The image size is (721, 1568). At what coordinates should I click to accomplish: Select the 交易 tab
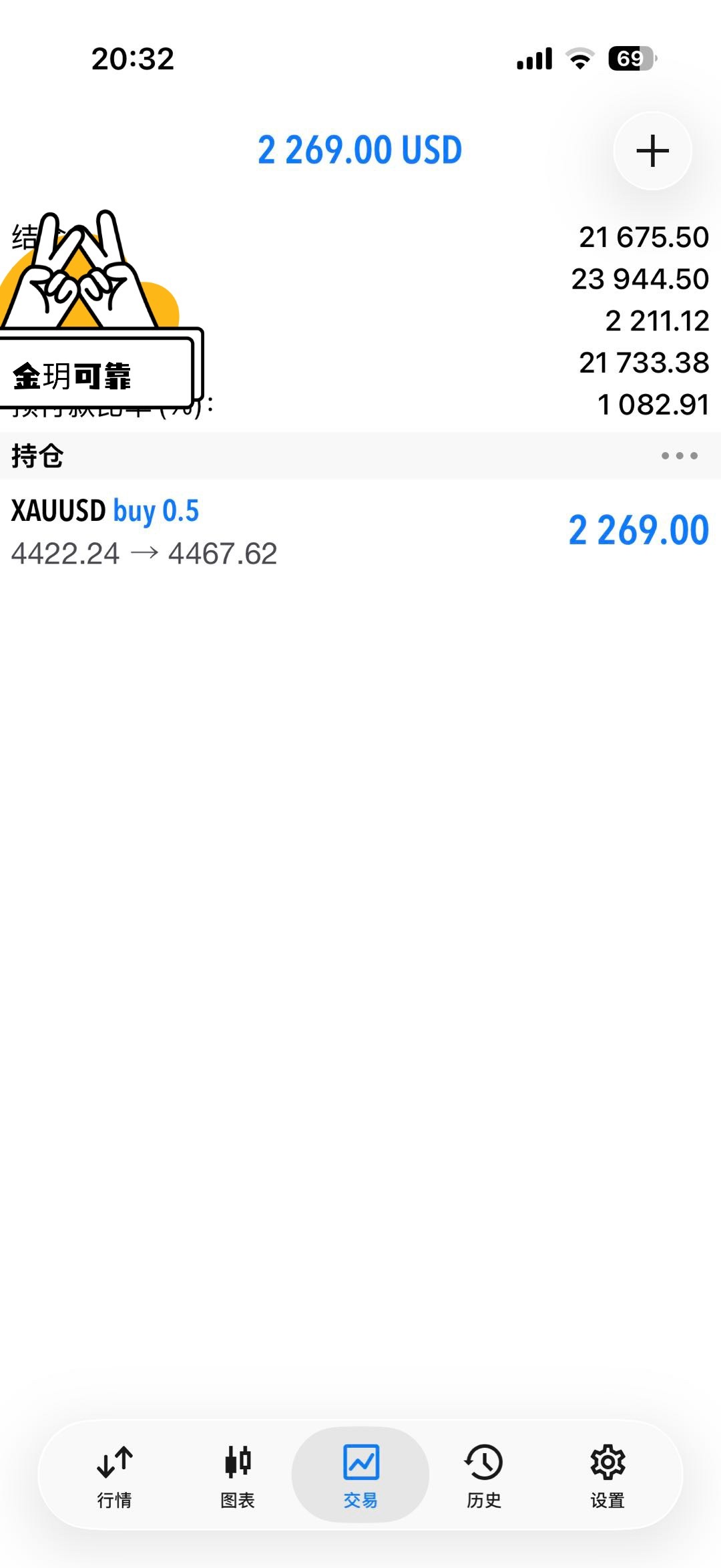tap(360, 1475)
